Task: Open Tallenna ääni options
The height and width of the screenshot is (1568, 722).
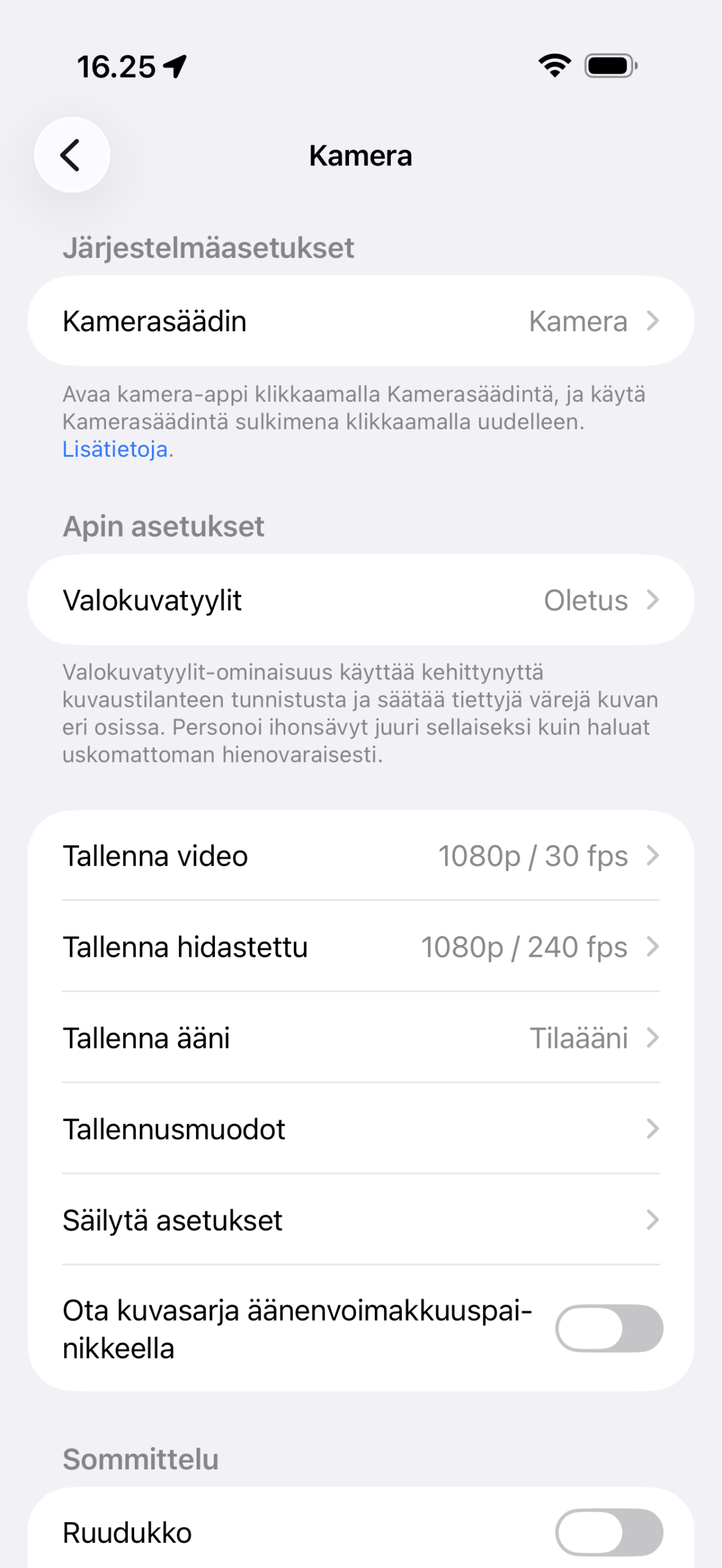Action: (361, 1038)
